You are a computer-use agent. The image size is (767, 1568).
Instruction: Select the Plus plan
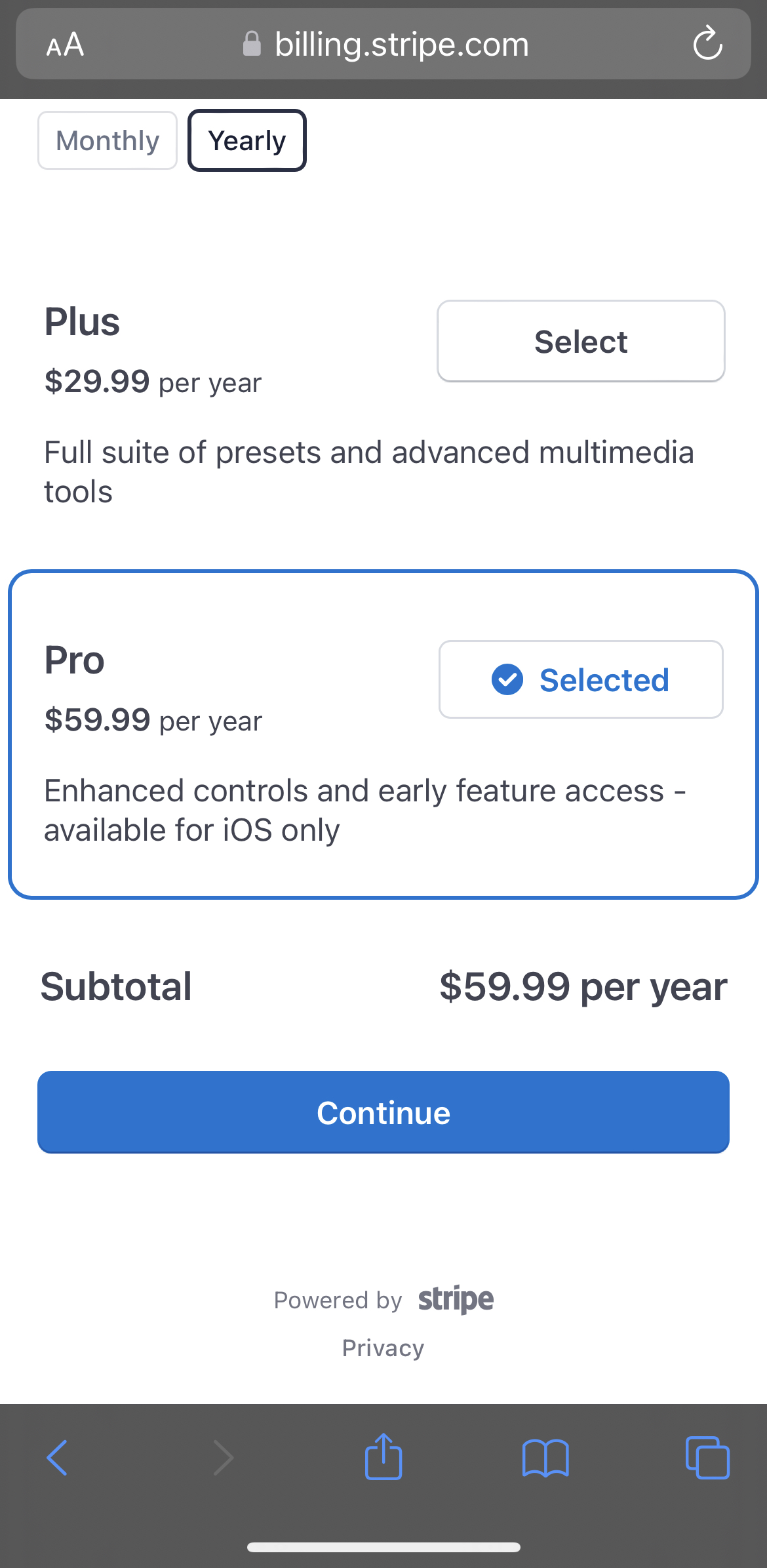[581, 341]
